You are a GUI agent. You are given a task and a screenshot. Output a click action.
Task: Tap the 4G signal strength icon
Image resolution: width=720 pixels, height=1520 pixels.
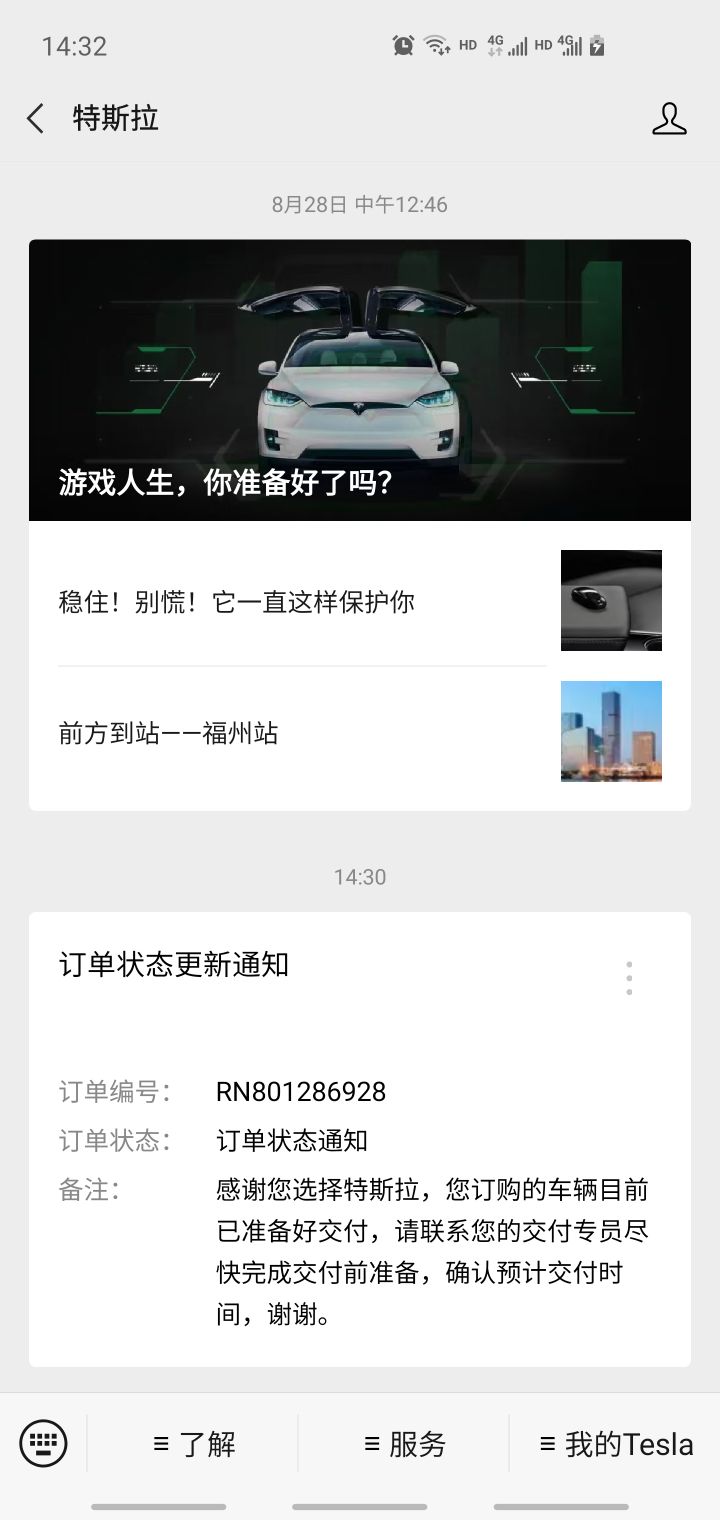508,45
